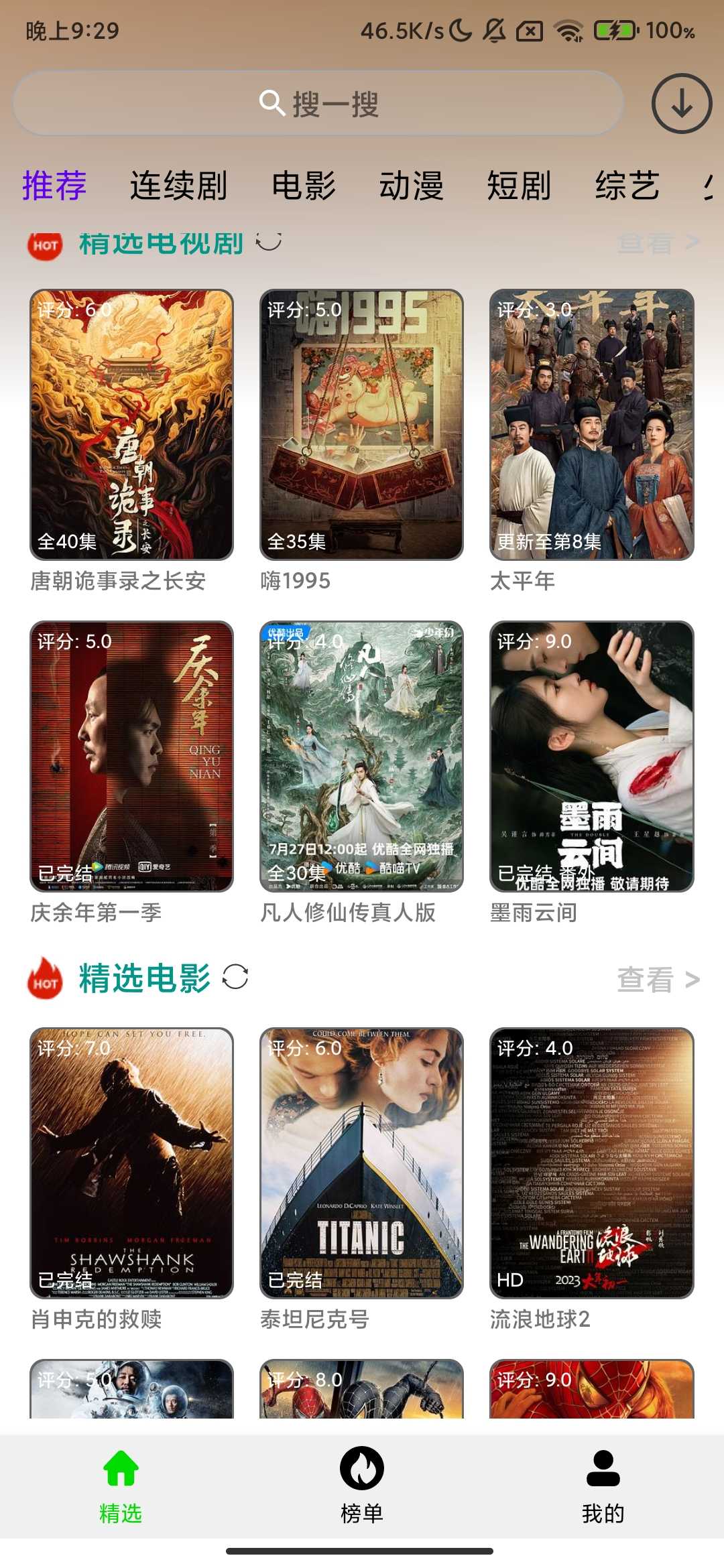The width and height of the screenshot is (724, 1568).
Task: Switch to the 连续剧 tab
Action: click(x=178, y=186)
